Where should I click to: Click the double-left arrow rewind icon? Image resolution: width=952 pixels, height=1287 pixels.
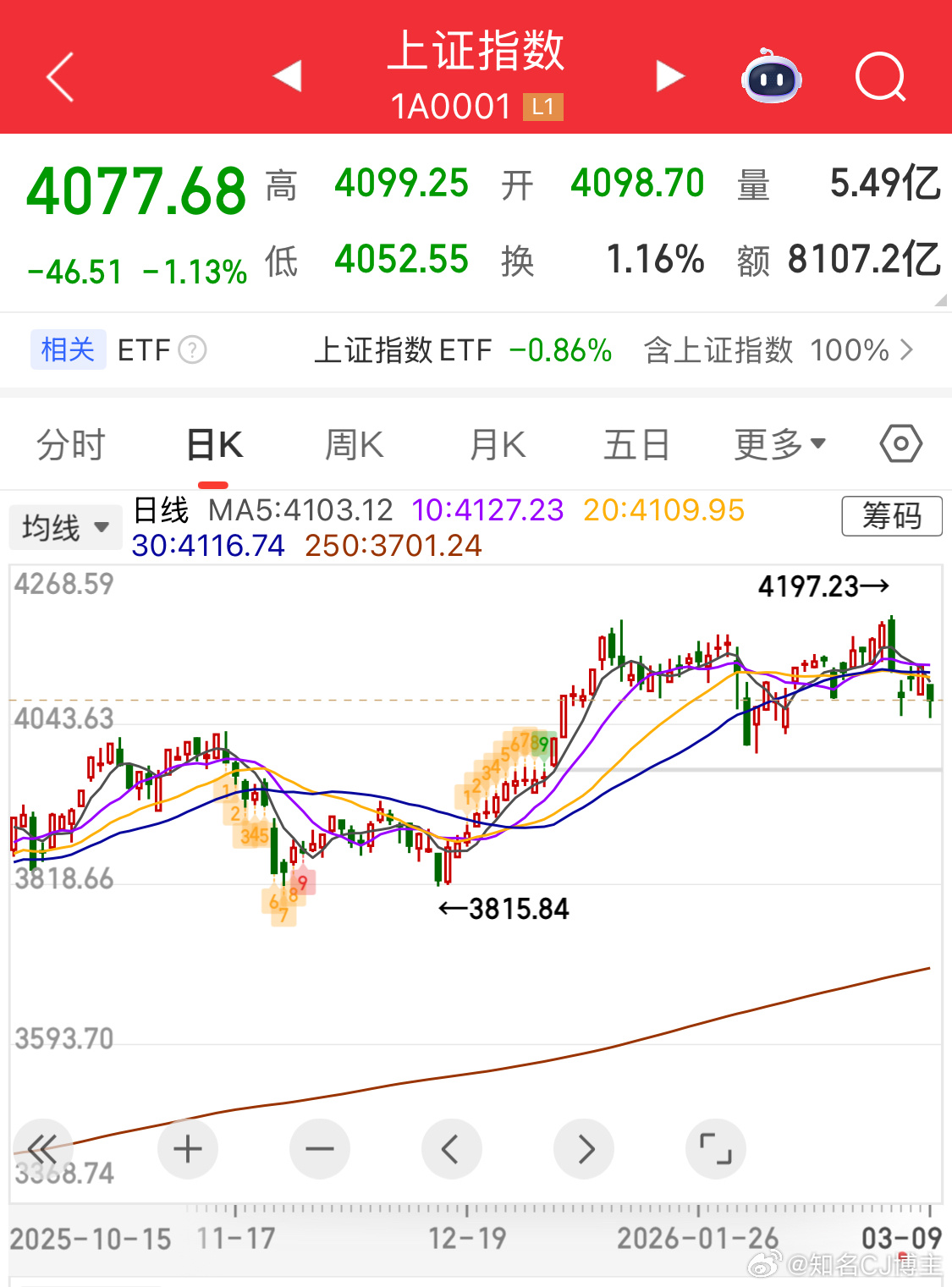click(42, 1149)
